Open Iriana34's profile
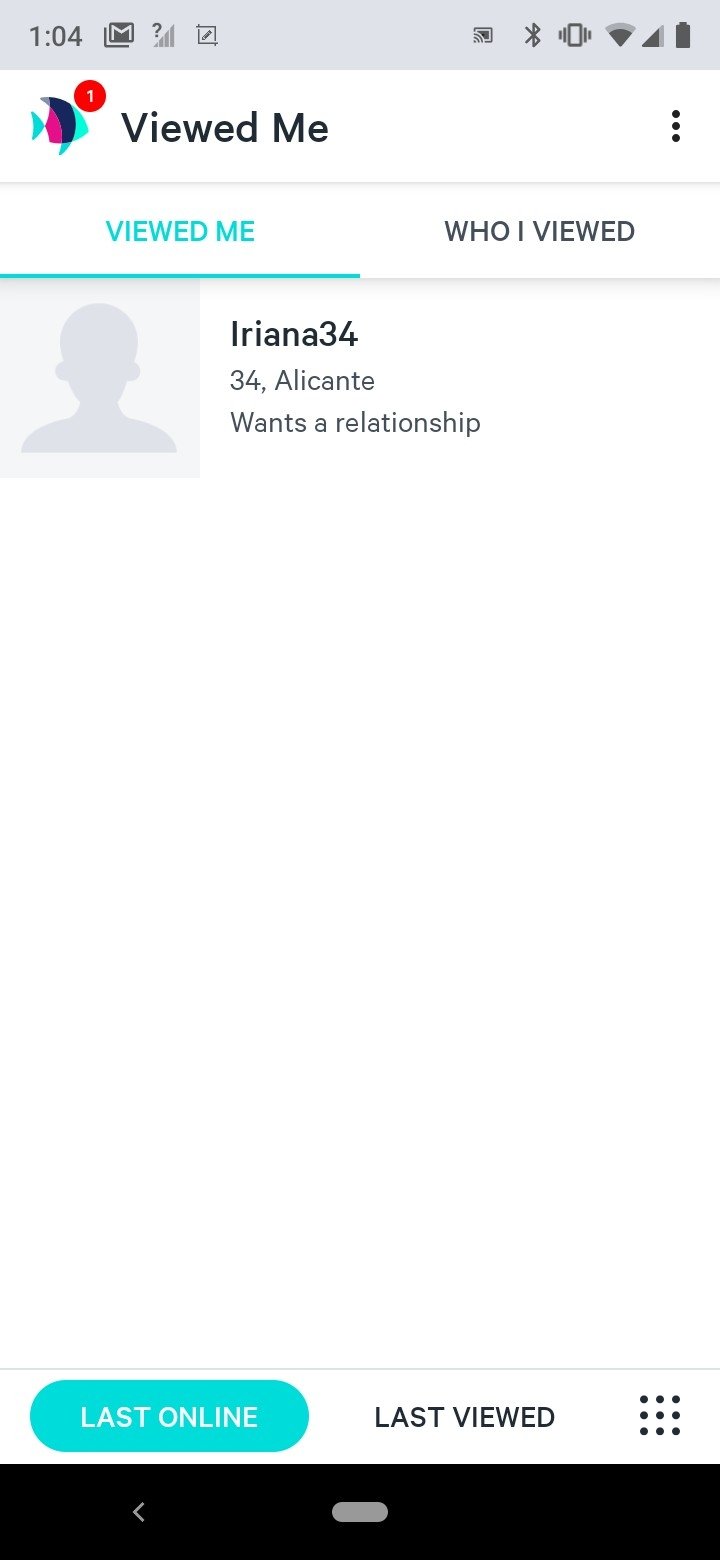The height and width of the screenshot is (1560, 720). pos(360,378)
